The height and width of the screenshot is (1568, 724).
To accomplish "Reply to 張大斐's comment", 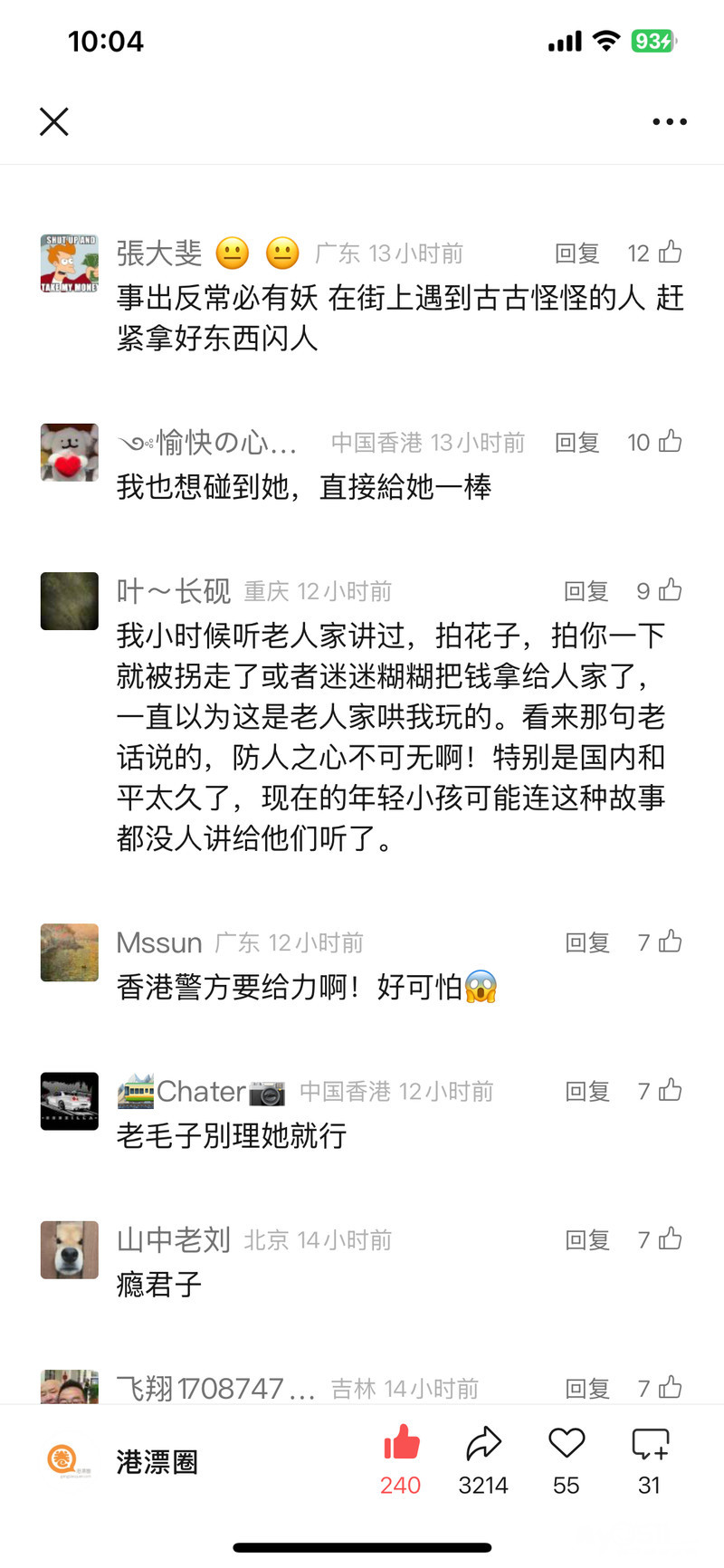I will click(x=577, y=253).
